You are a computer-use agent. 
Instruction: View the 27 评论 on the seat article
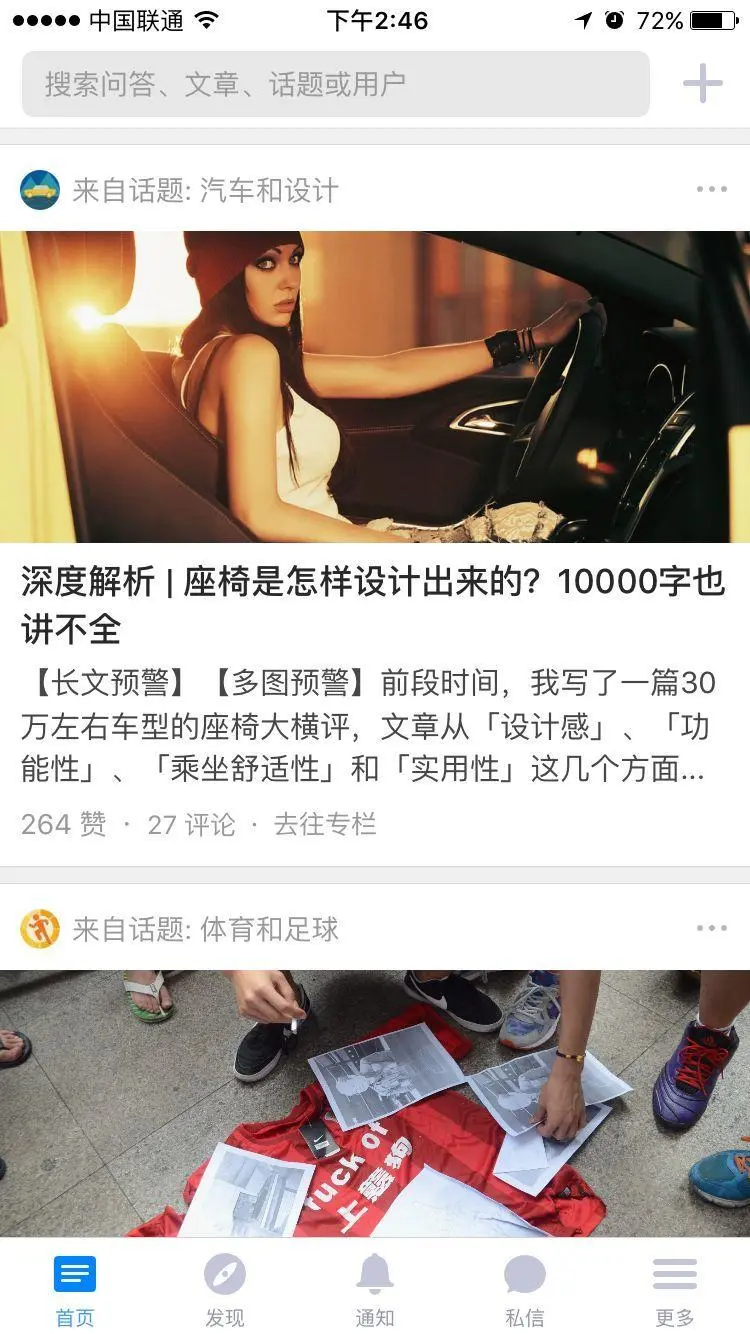(x=191, y=824)
